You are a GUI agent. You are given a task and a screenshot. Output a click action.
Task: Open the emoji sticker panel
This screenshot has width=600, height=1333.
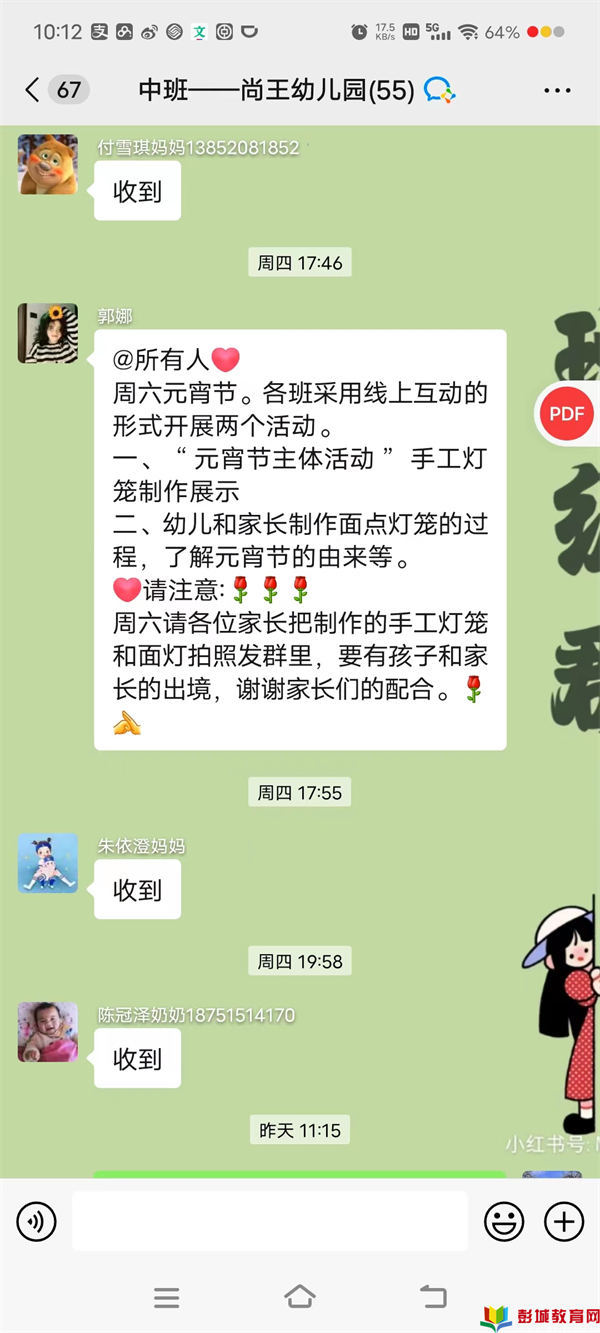504,1221
